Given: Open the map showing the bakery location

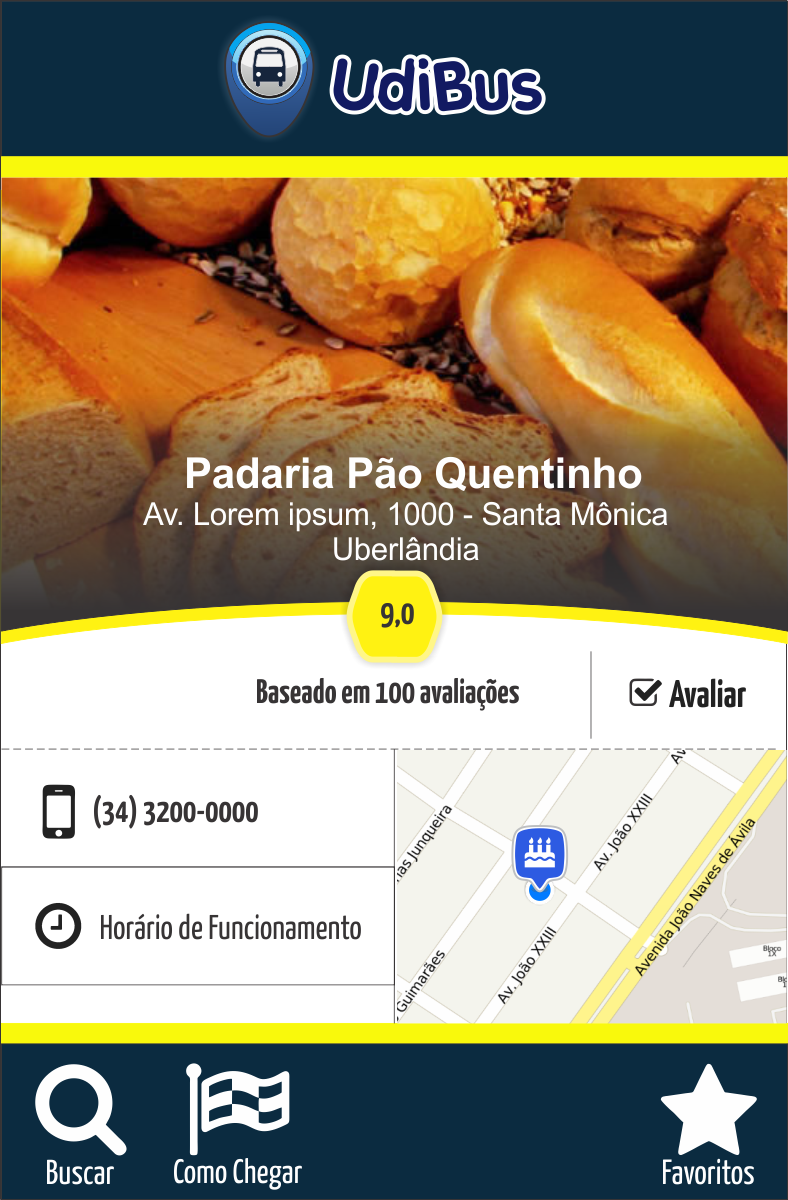Looking at the screenshot, I should click(590, 887).
